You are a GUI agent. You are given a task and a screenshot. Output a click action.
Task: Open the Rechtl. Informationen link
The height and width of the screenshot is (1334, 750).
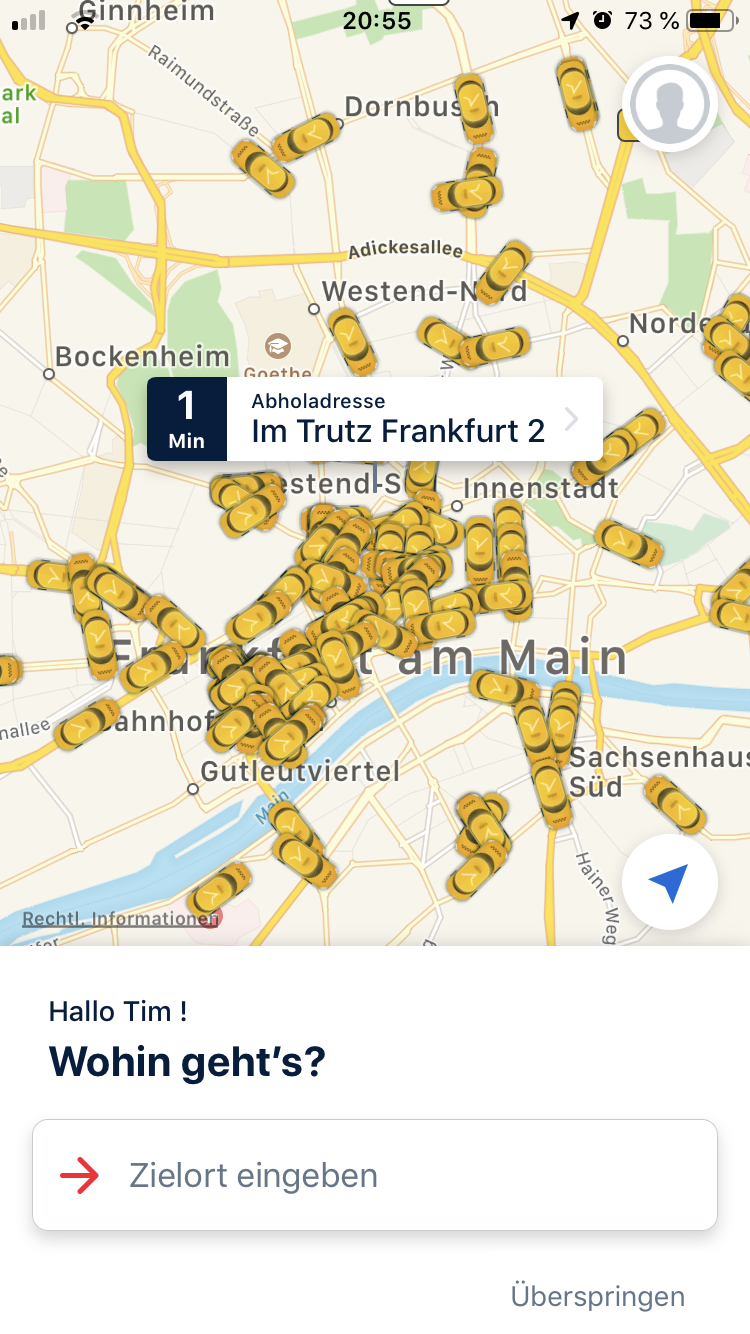120,918
